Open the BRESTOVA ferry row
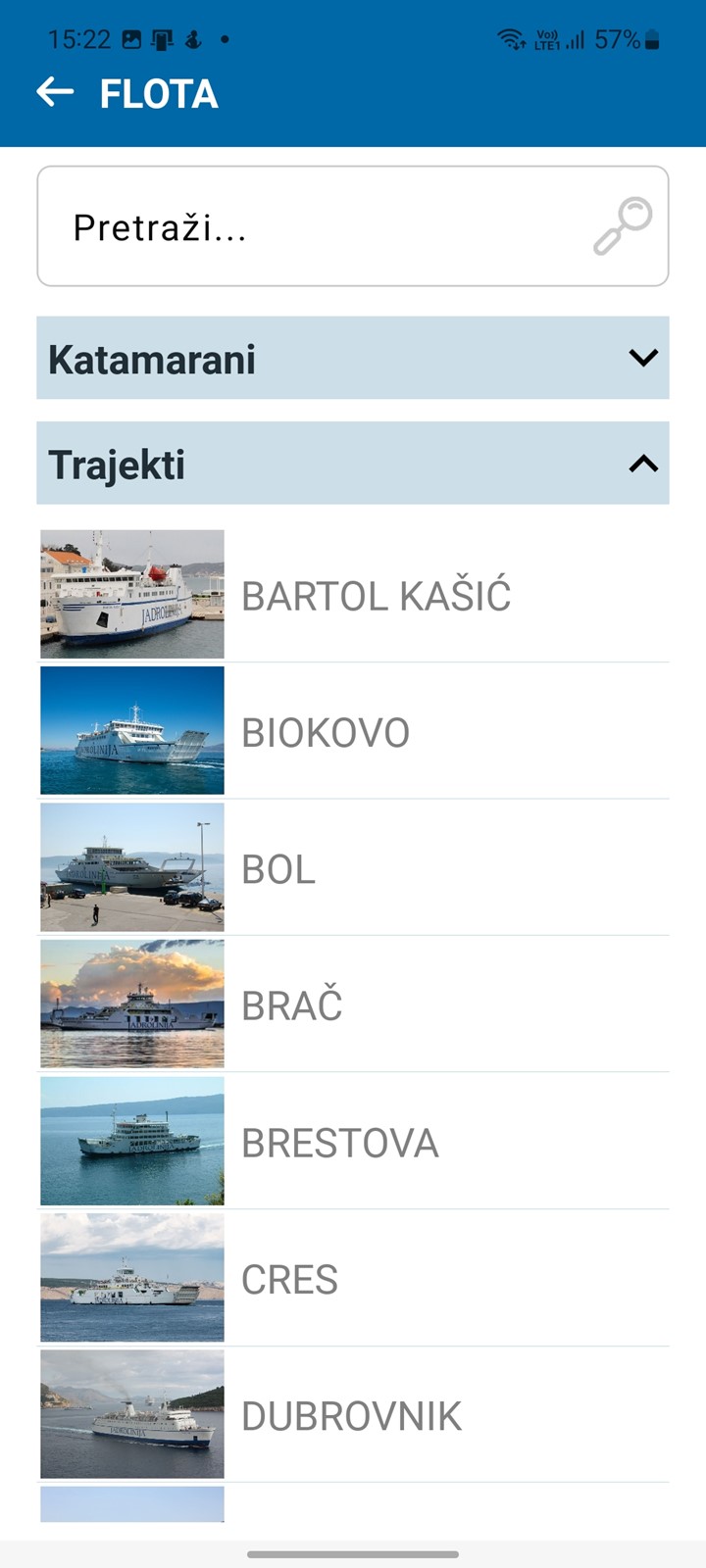The image size is (706, 1568). [x=353, y=1142]
